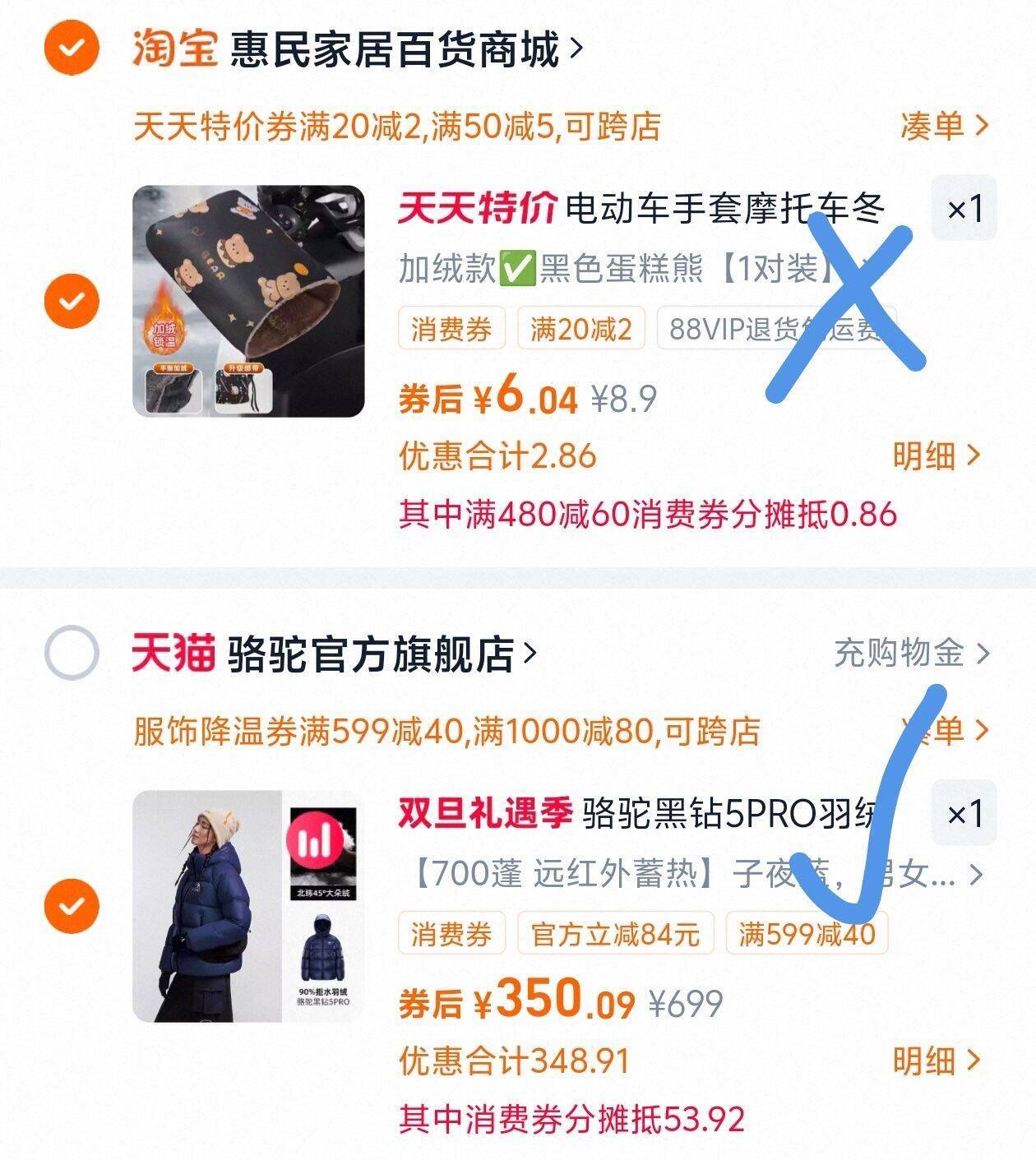Select all items from 骆驼官方旗舰店
1036x1160 pixels.
tap(72, 653)
